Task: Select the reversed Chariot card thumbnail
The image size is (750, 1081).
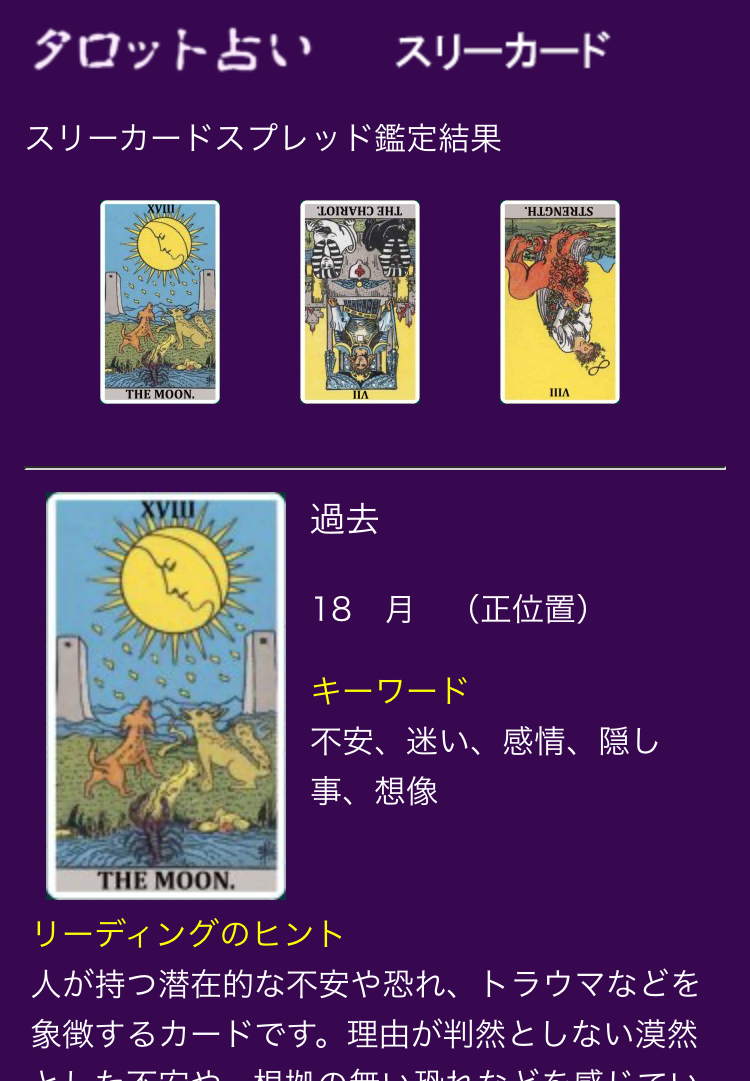Action: click(360, 302)
